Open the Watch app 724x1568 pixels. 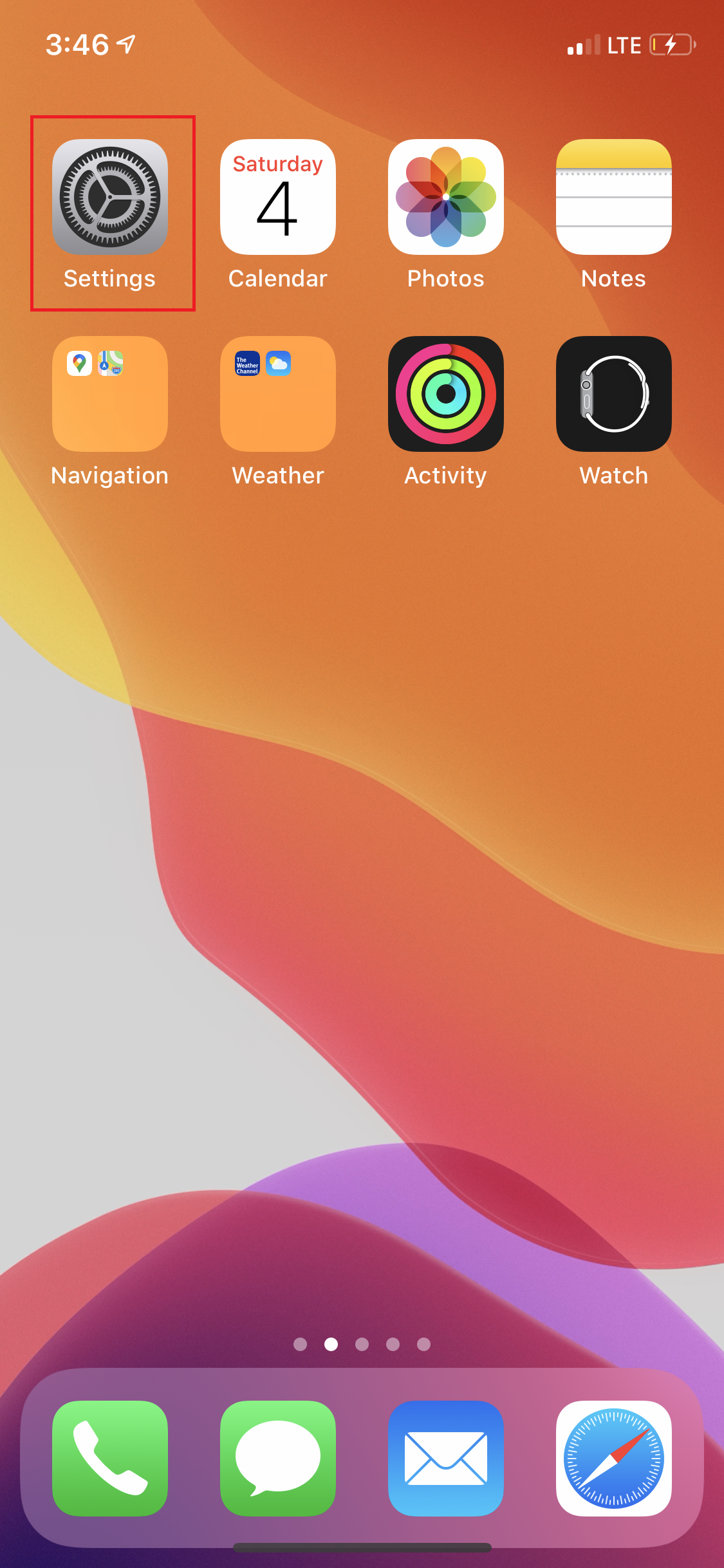(614, 394)
